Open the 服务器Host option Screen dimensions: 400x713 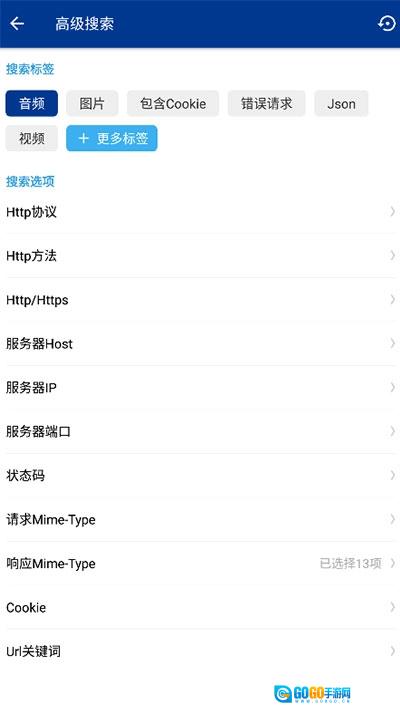point(200,344)
